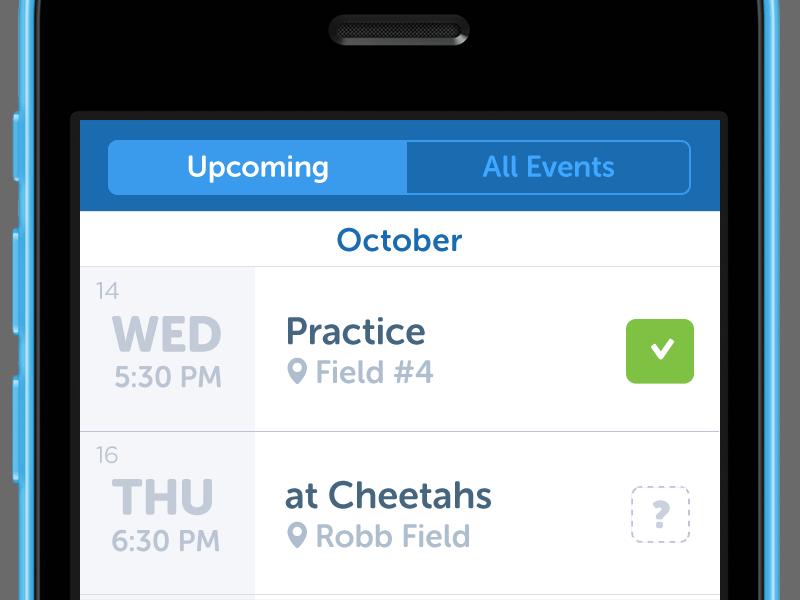Switch to the Upcoming segment
Screen dimensions: 800x600
tap(257, 167)
